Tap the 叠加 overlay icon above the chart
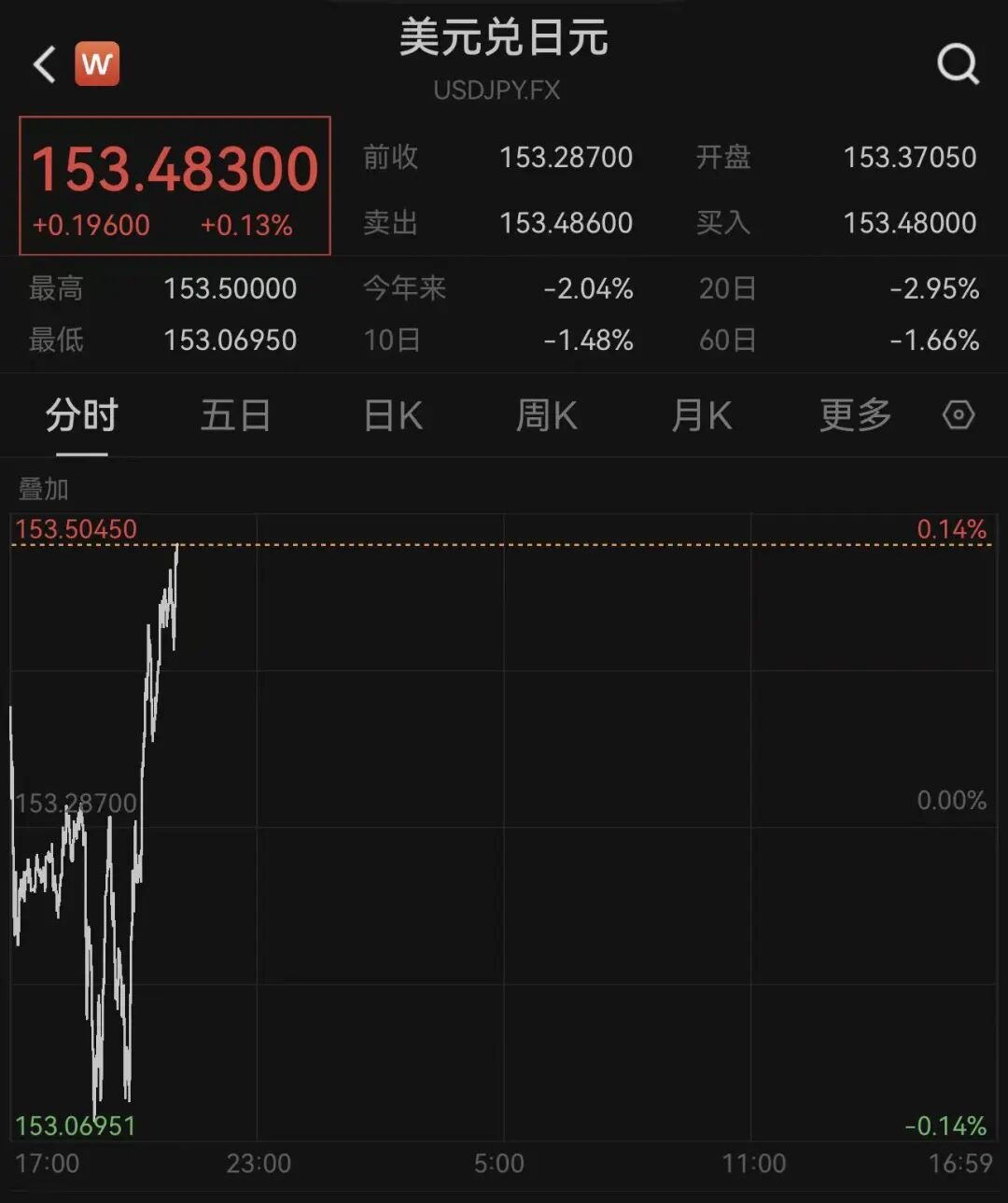 pos(45,488)
